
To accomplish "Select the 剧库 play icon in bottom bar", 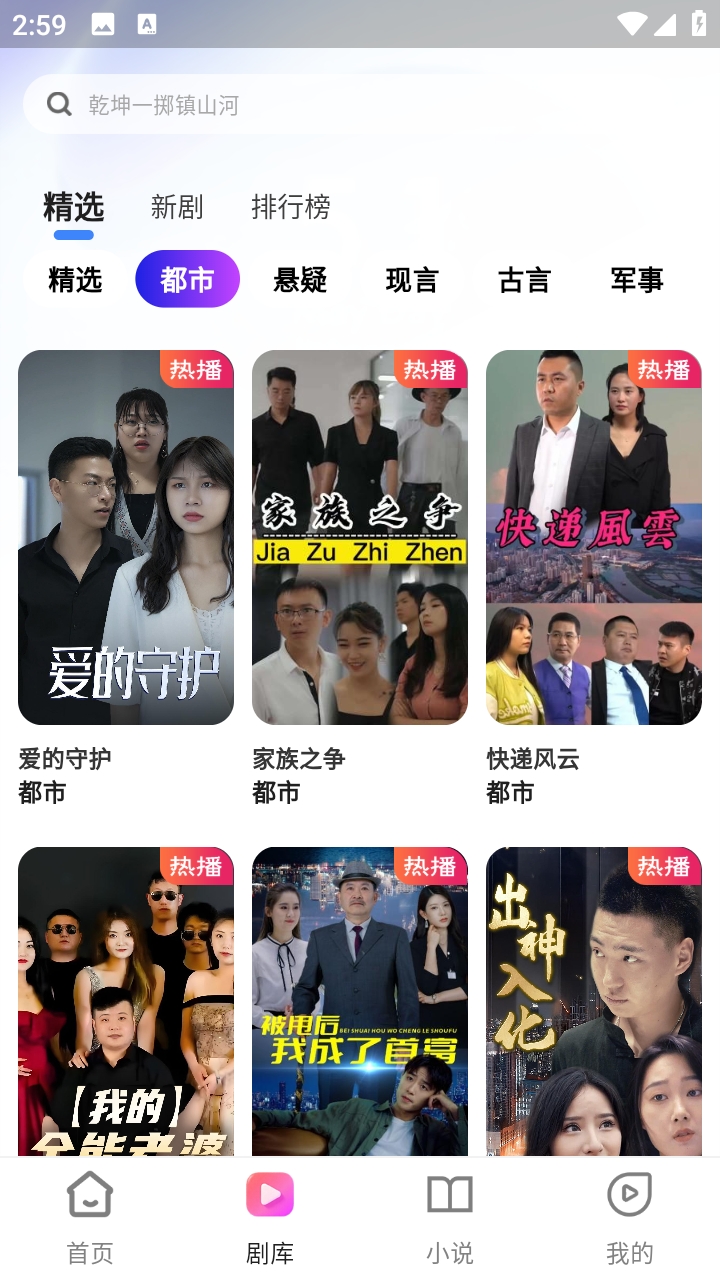I will click(269, 1193).
